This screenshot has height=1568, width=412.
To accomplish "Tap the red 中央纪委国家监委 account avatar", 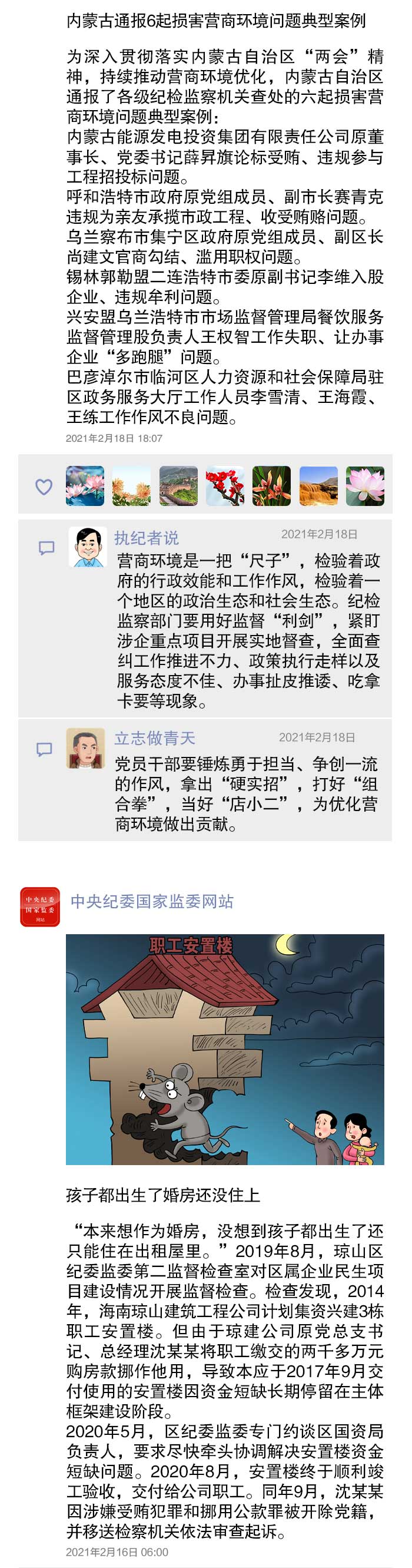I will tap(40, 907).
